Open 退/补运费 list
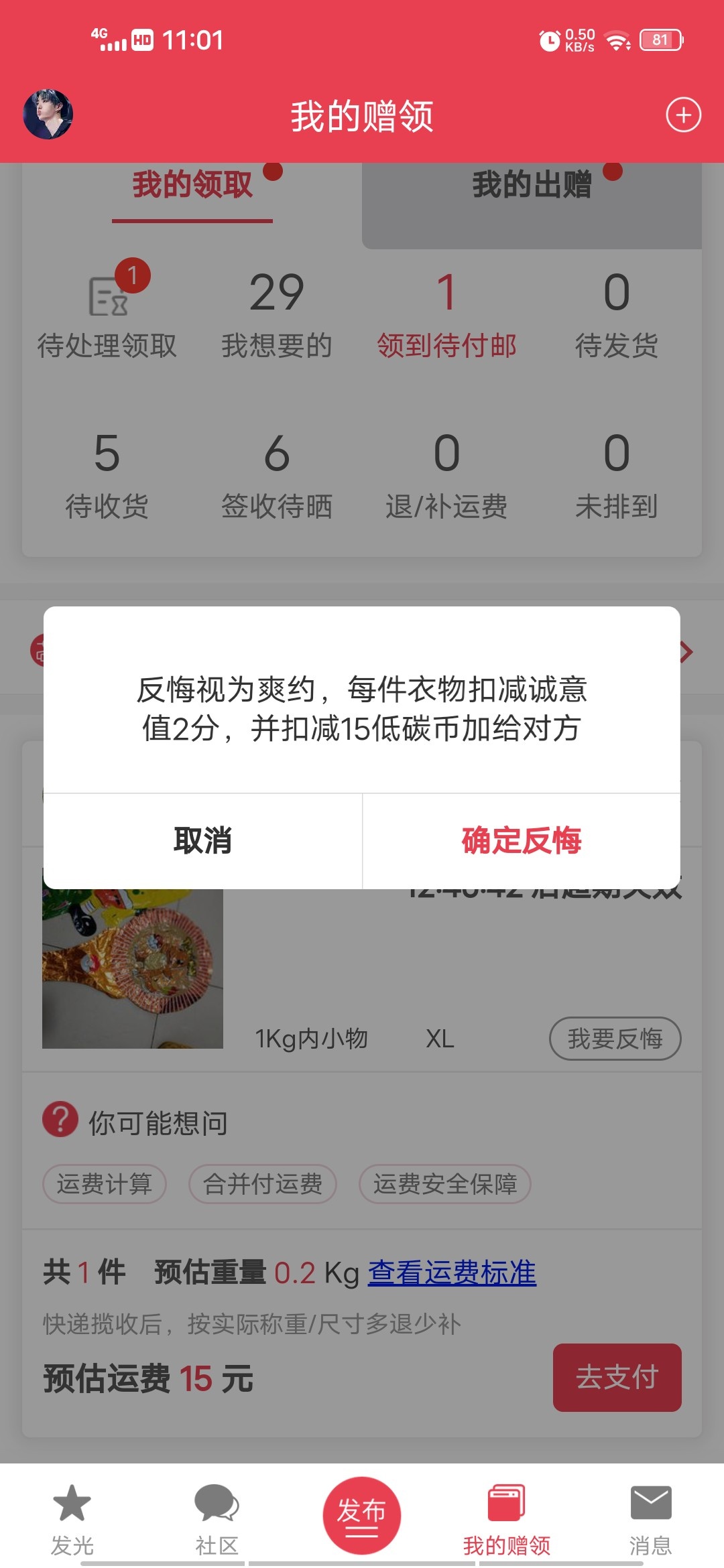This screenshot has height=1568, width=724. 446,477
